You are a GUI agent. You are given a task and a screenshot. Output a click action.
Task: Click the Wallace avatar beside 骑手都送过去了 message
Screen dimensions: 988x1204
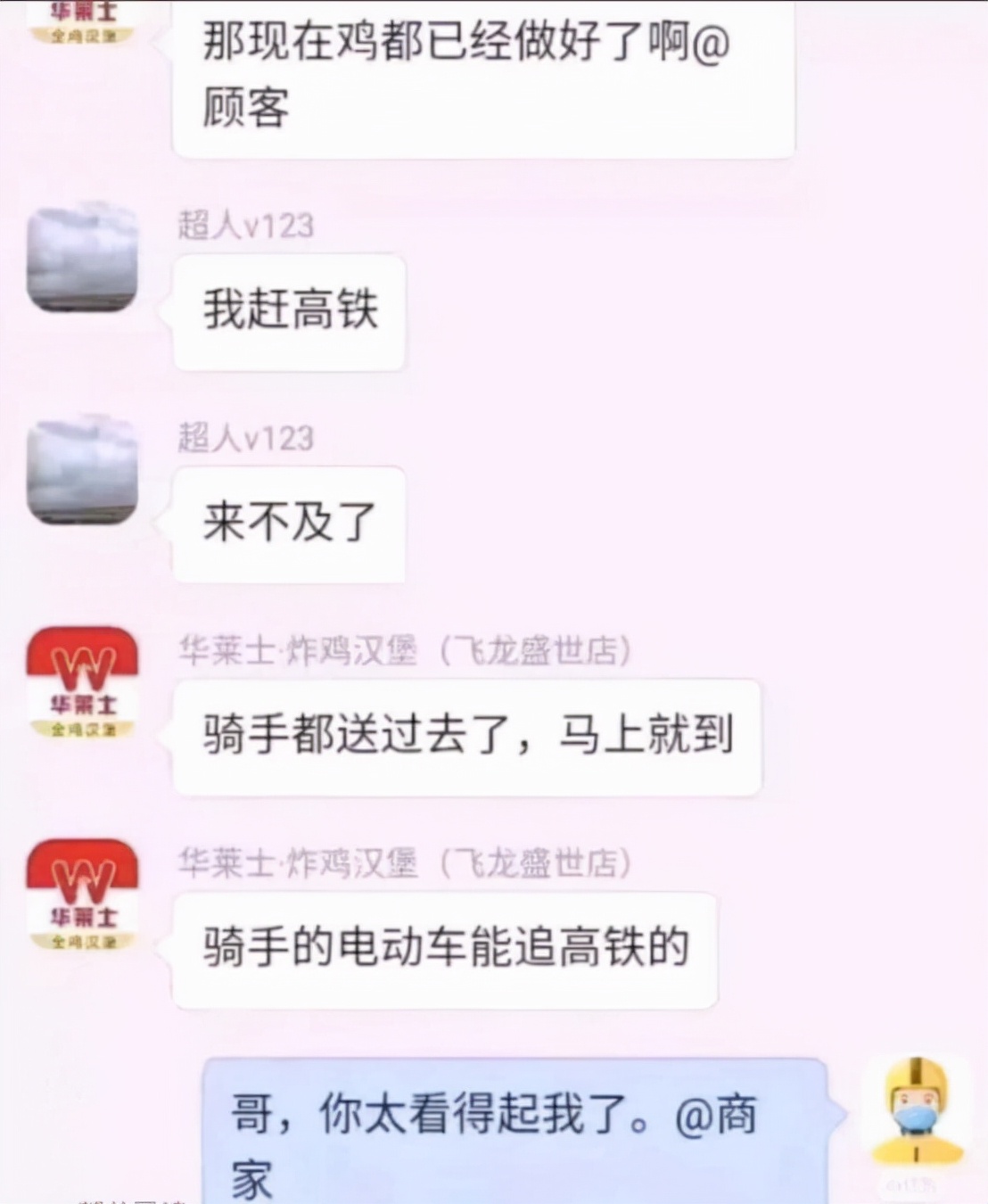pyautogui.click(x=82, y=680)
